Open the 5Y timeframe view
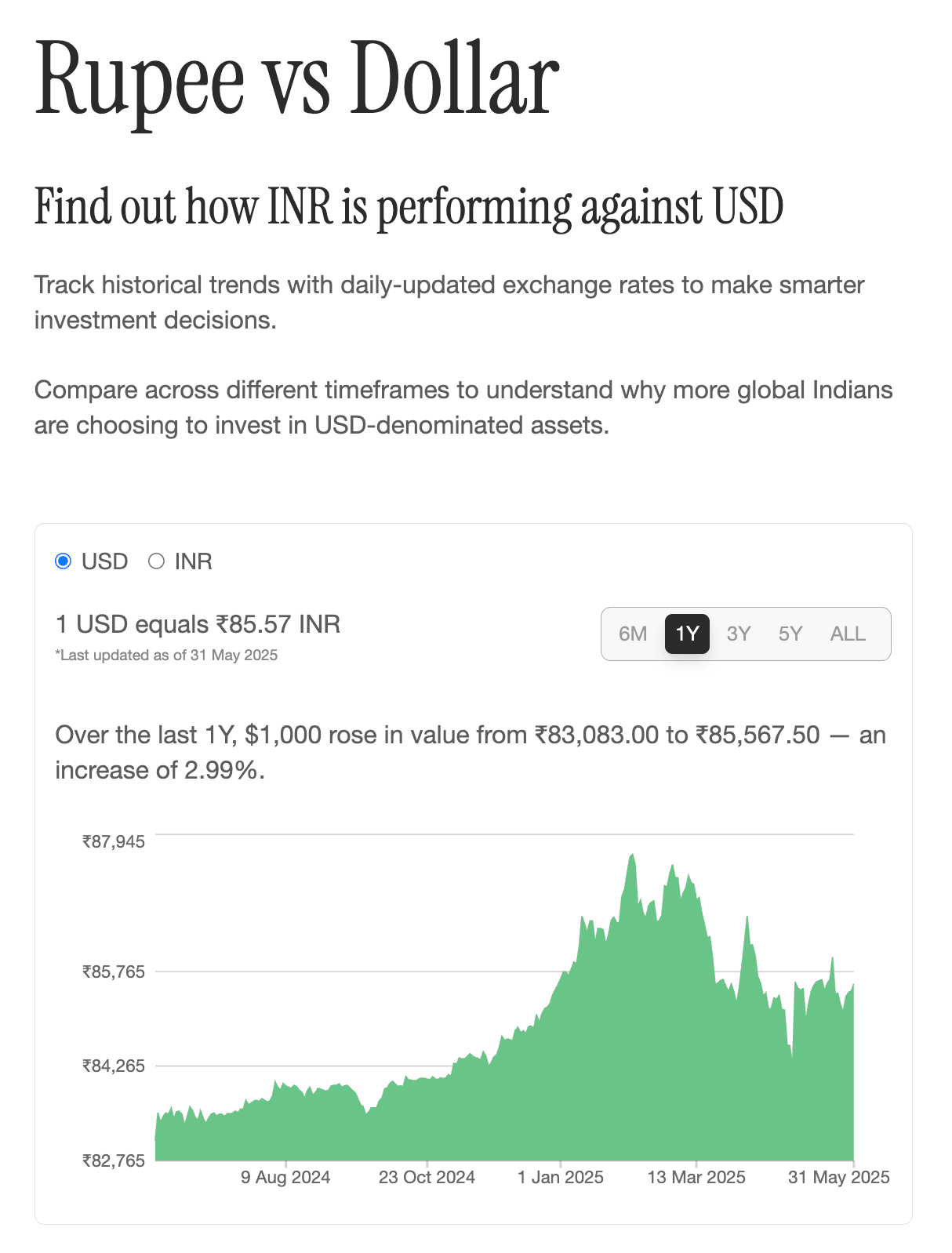The height and width of the screenshot is (1253, 952). [790, 634]
